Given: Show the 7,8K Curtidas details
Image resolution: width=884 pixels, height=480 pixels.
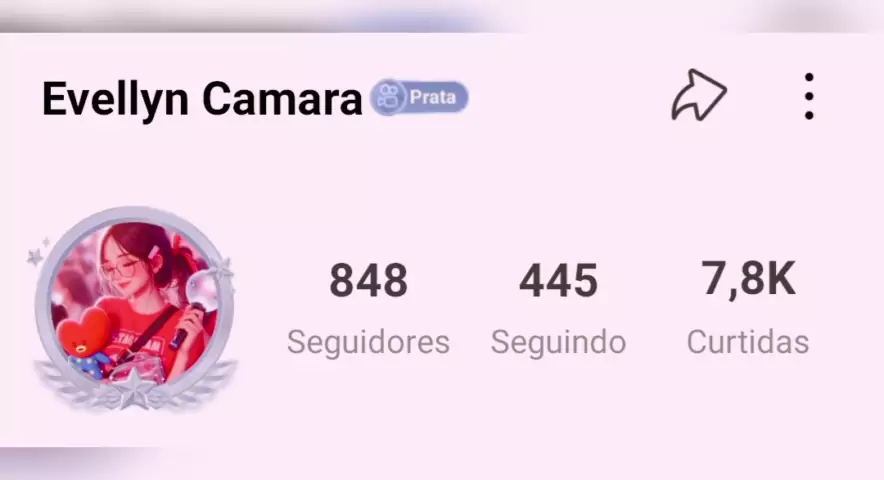Looking at the screenshot, I should click(x=747, y=306).
